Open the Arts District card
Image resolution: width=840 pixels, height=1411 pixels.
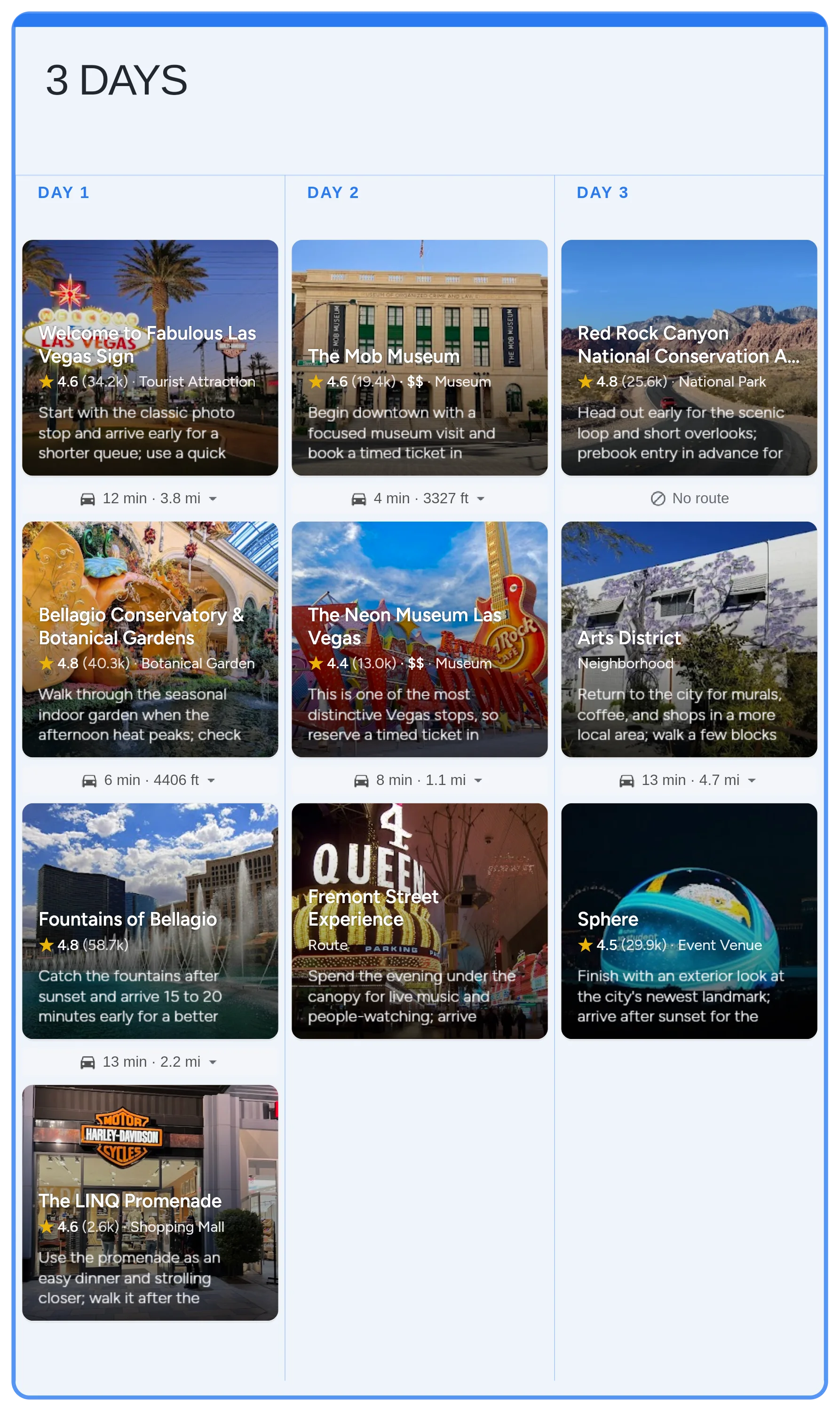coord(689,639)
